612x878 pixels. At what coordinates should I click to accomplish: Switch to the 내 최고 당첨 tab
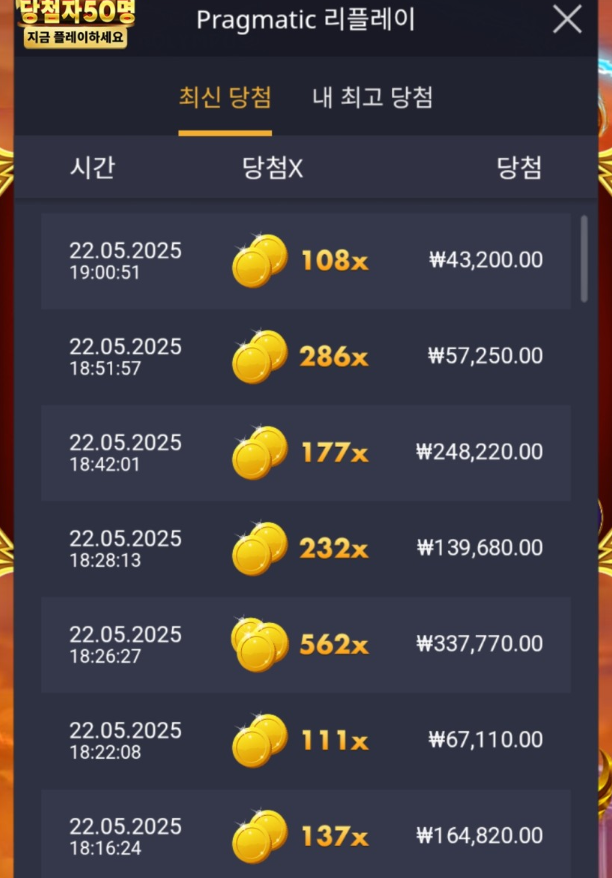[372, 98]
